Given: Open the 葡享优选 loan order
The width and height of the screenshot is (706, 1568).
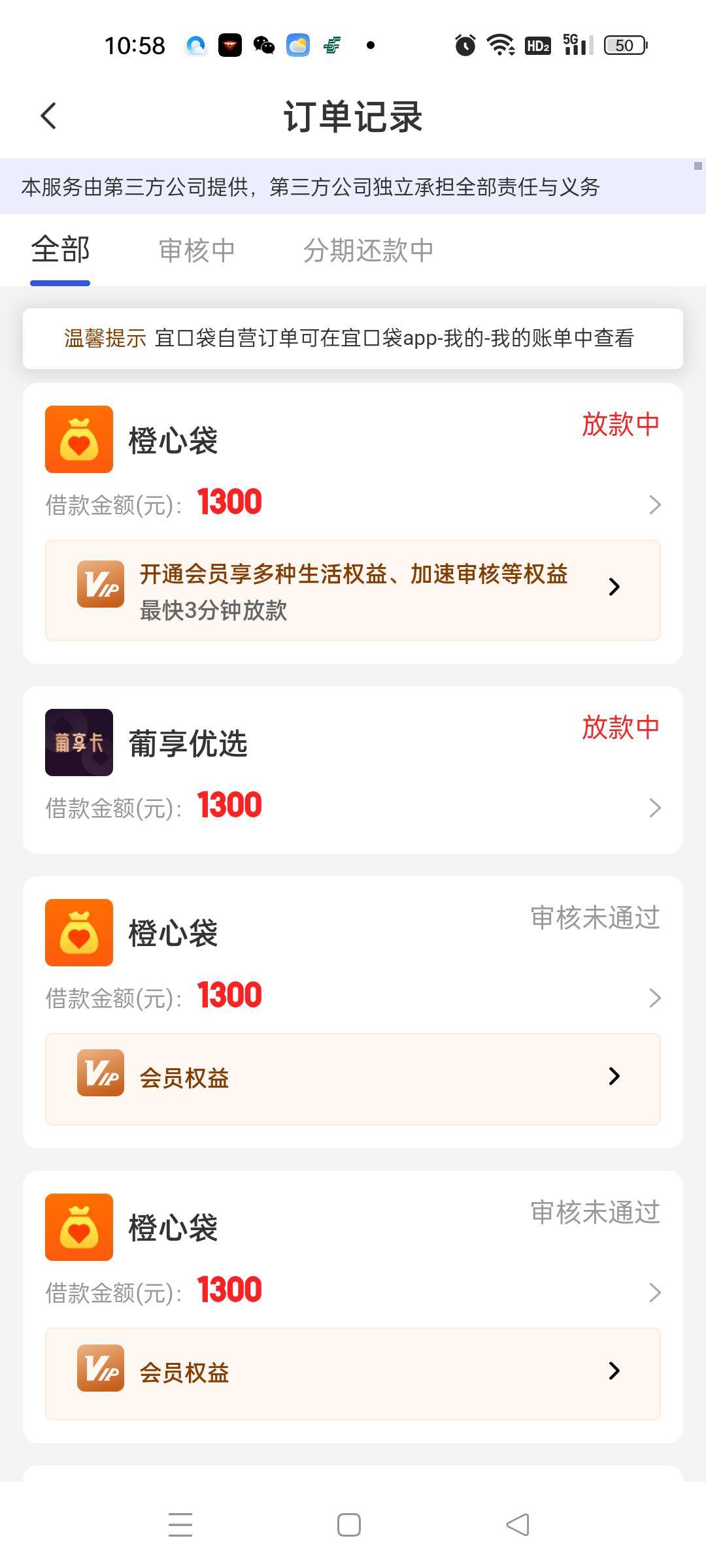Looking at the screenshot, I should point(353,770).
